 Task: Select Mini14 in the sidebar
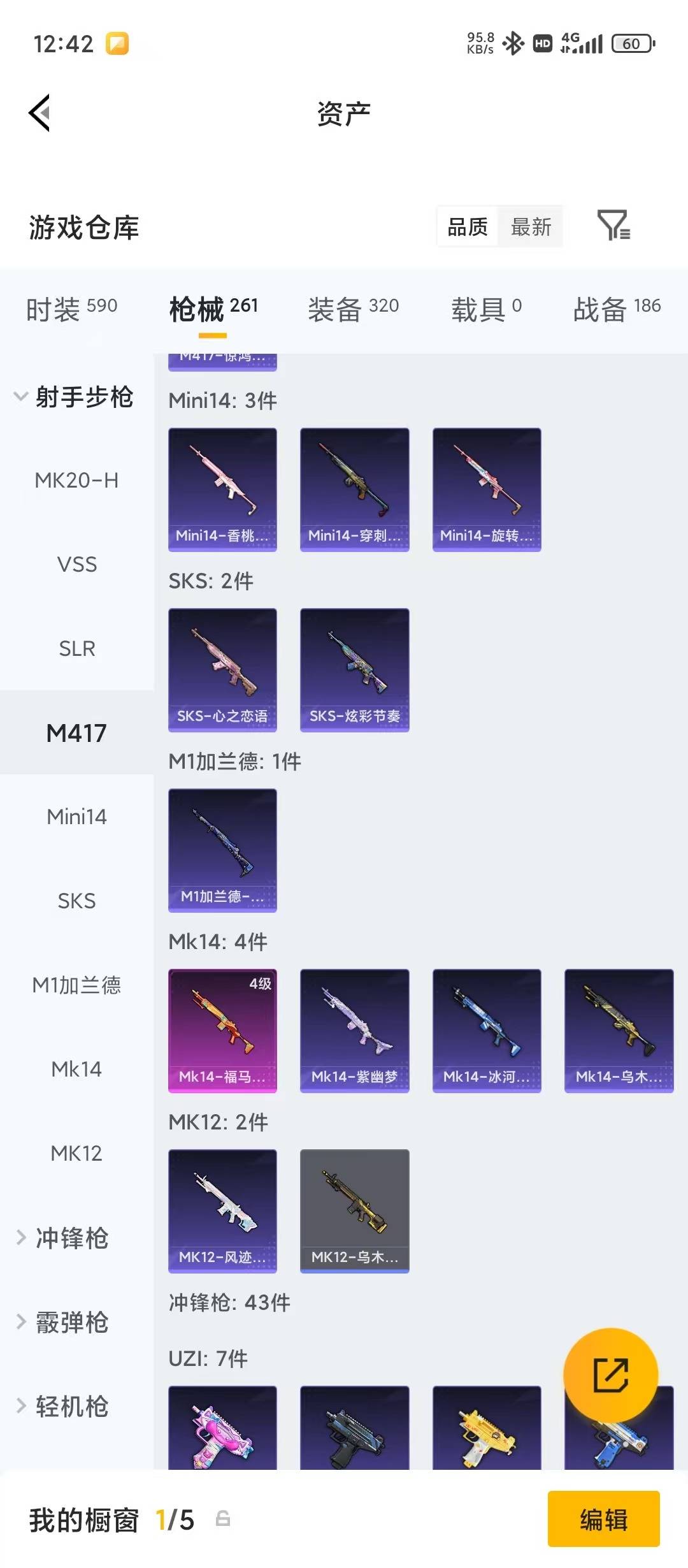(x=76, y=817)
